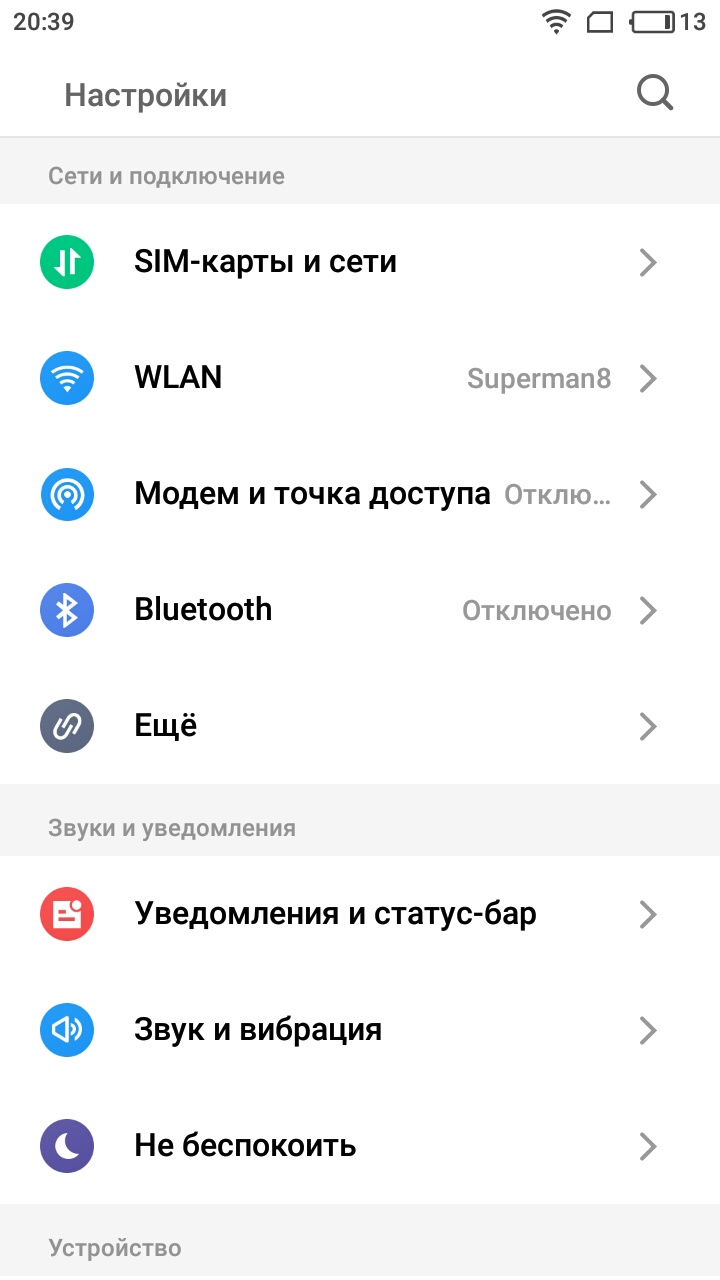The image size is (720, 1280).
Task: Open Звук и вибрация settings
Action: 360,1030
